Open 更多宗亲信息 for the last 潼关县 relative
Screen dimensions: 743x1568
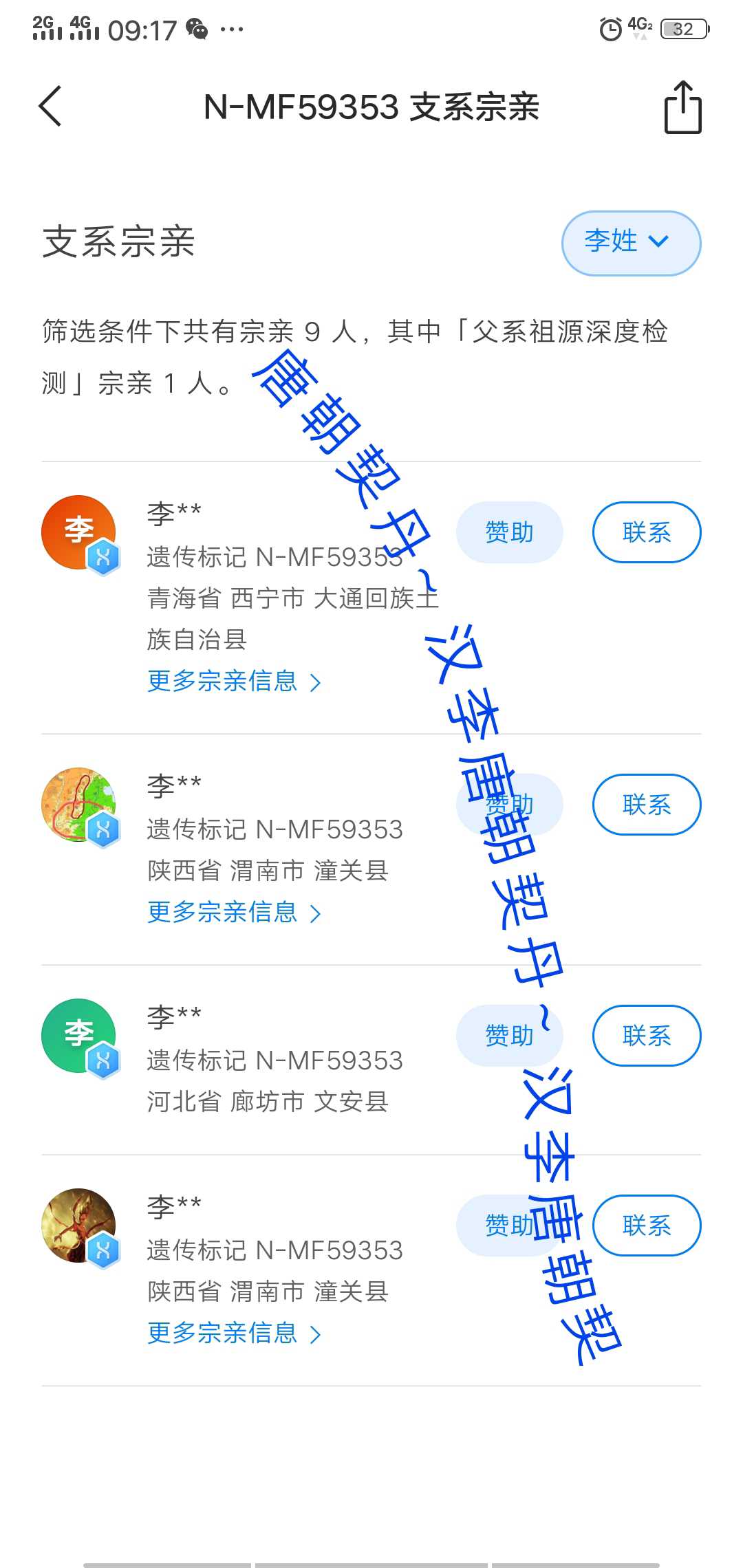coord(234,1333)
